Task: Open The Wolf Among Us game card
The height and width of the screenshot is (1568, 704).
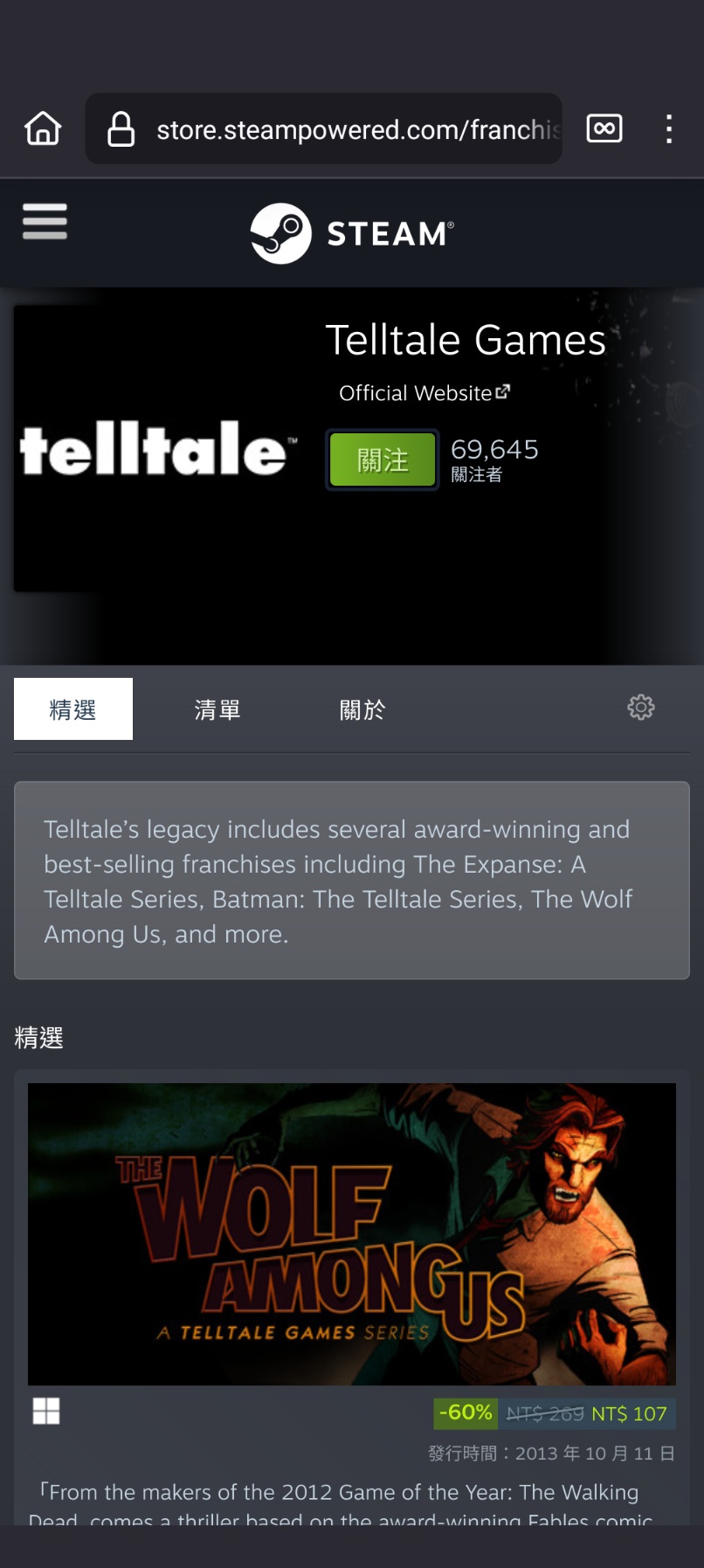Action: pos(352,1233)
